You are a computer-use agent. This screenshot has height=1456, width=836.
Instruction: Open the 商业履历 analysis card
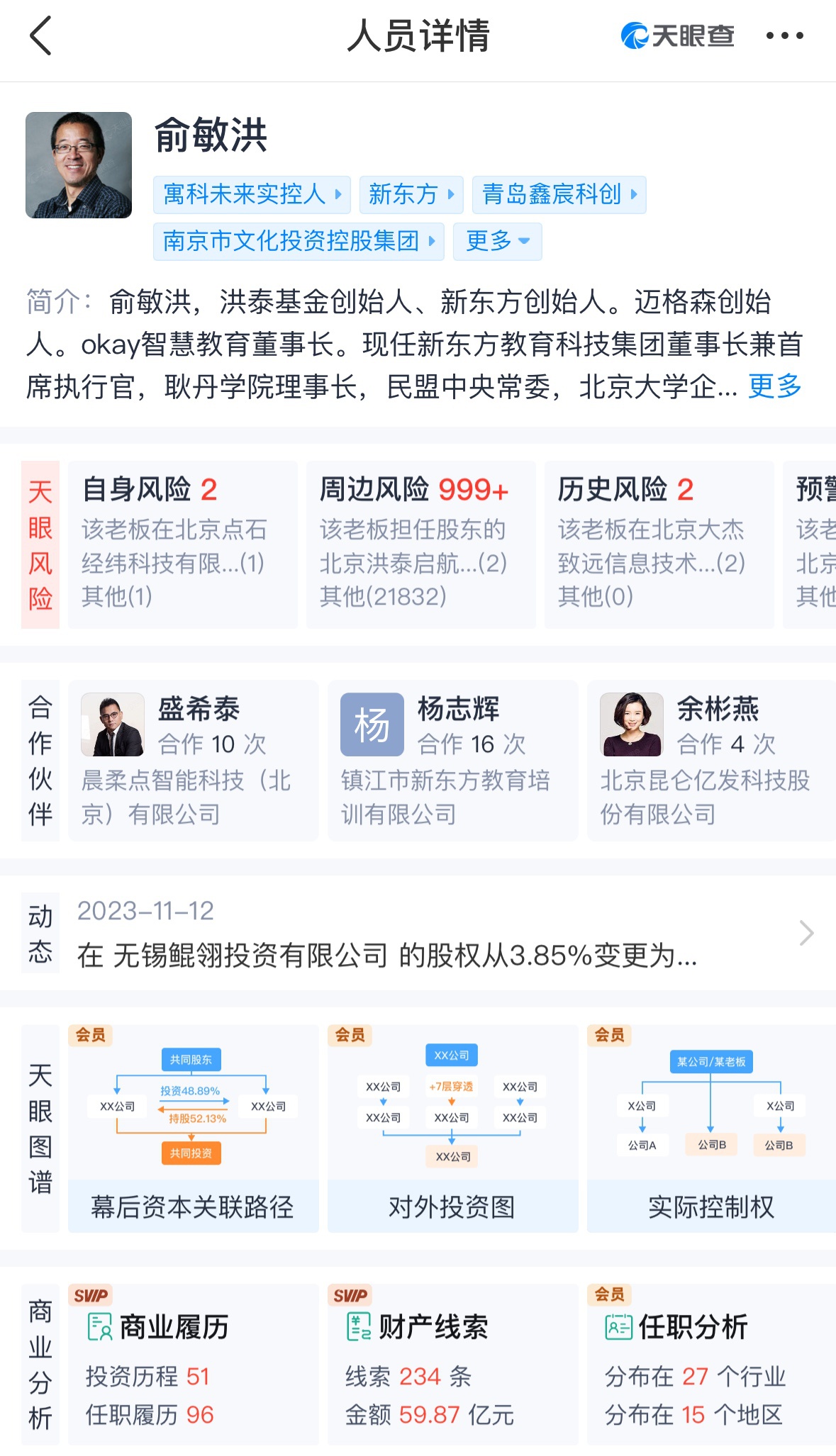coord(193,1365)
